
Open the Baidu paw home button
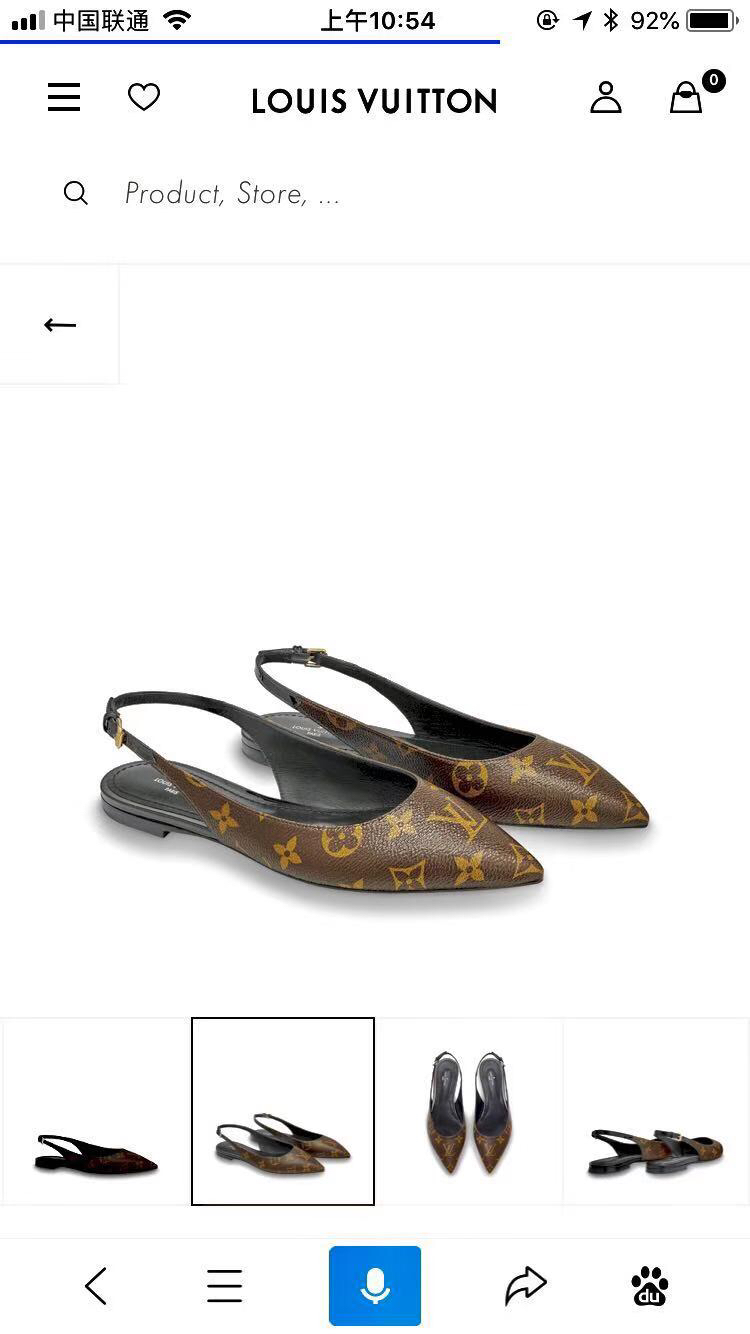650,1286
